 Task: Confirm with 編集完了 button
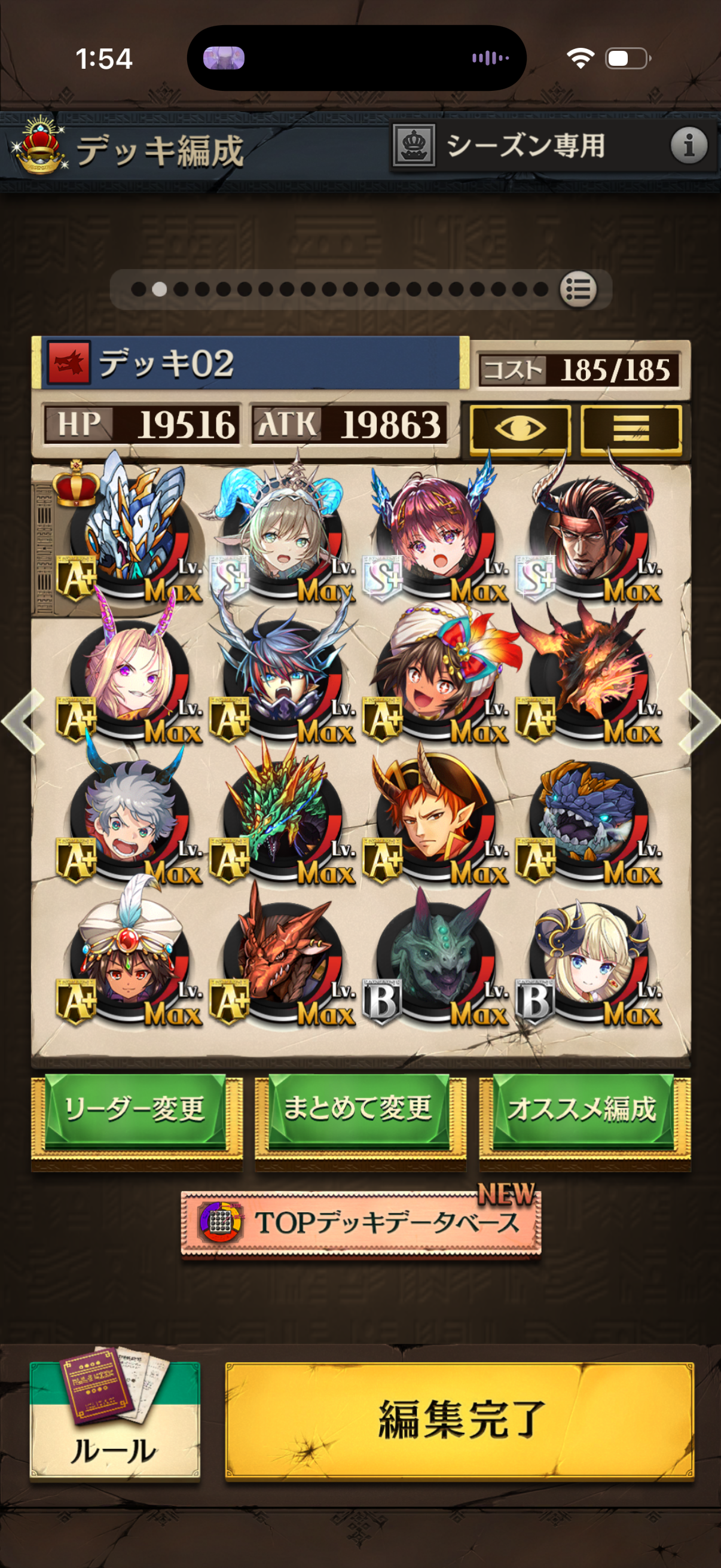pos(459,1418)
